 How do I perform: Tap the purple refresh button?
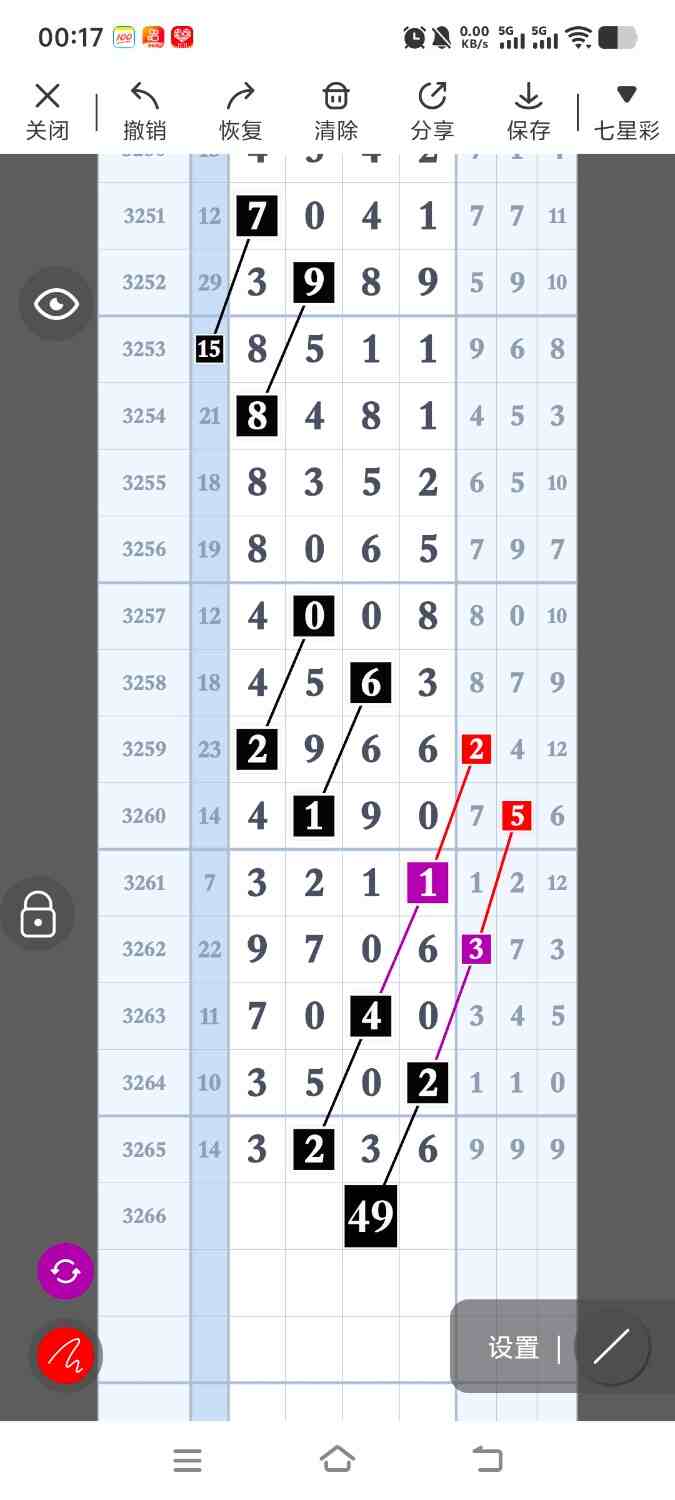coord(65,1271)
